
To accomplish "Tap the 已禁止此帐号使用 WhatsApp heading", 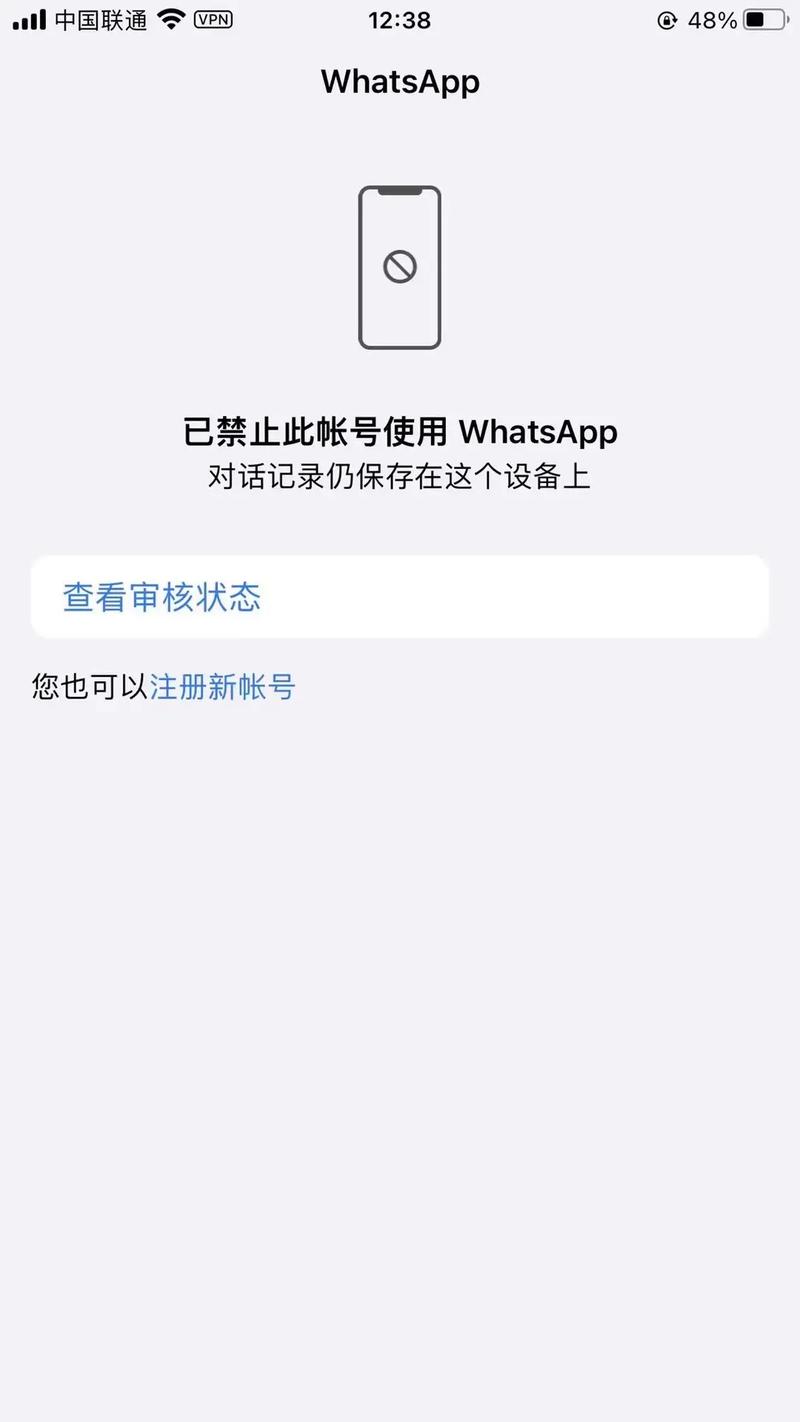I will click(x=400, y=432).
